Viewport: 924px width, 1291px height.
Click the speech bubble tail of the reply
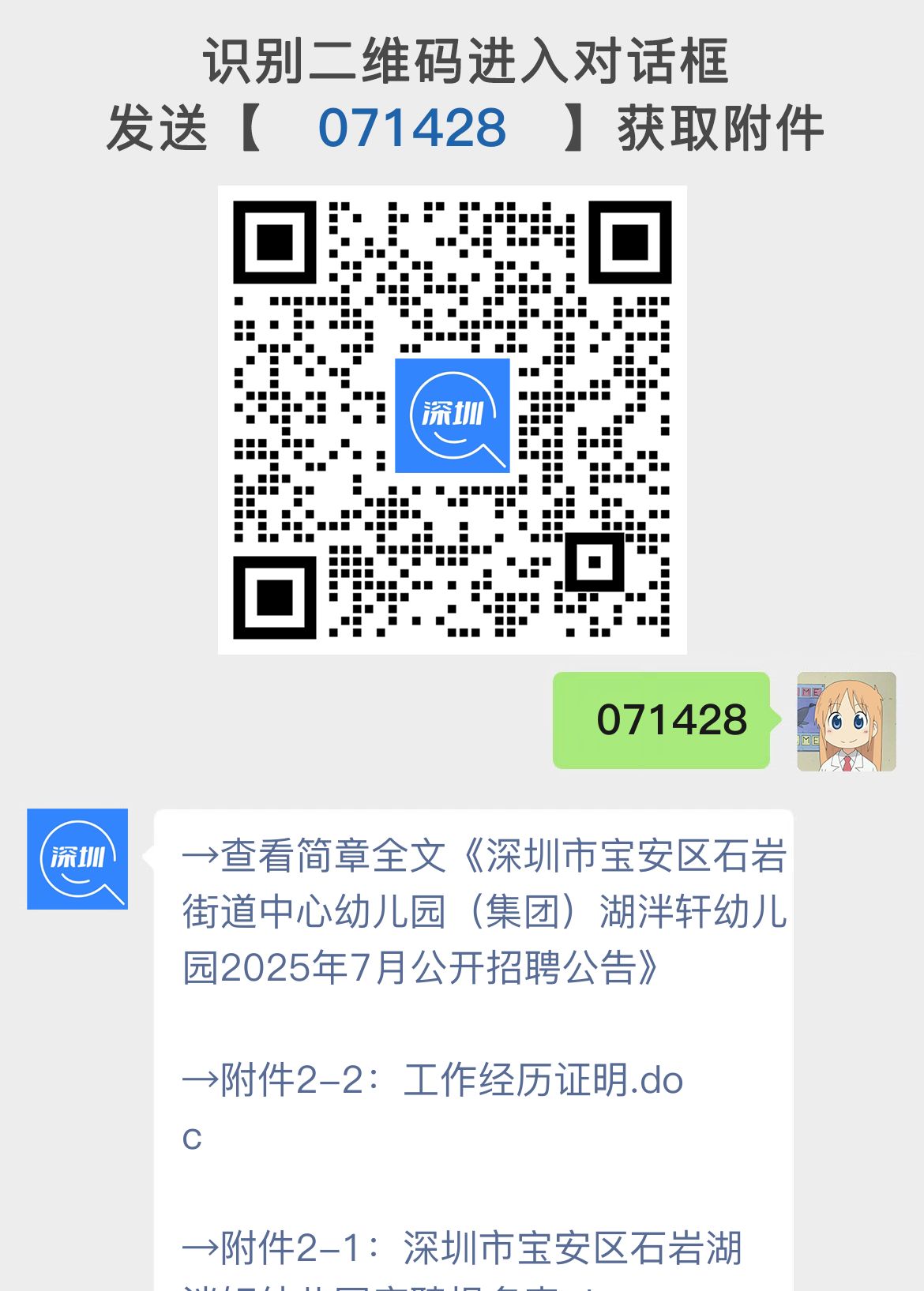click(x=146, y=857)
